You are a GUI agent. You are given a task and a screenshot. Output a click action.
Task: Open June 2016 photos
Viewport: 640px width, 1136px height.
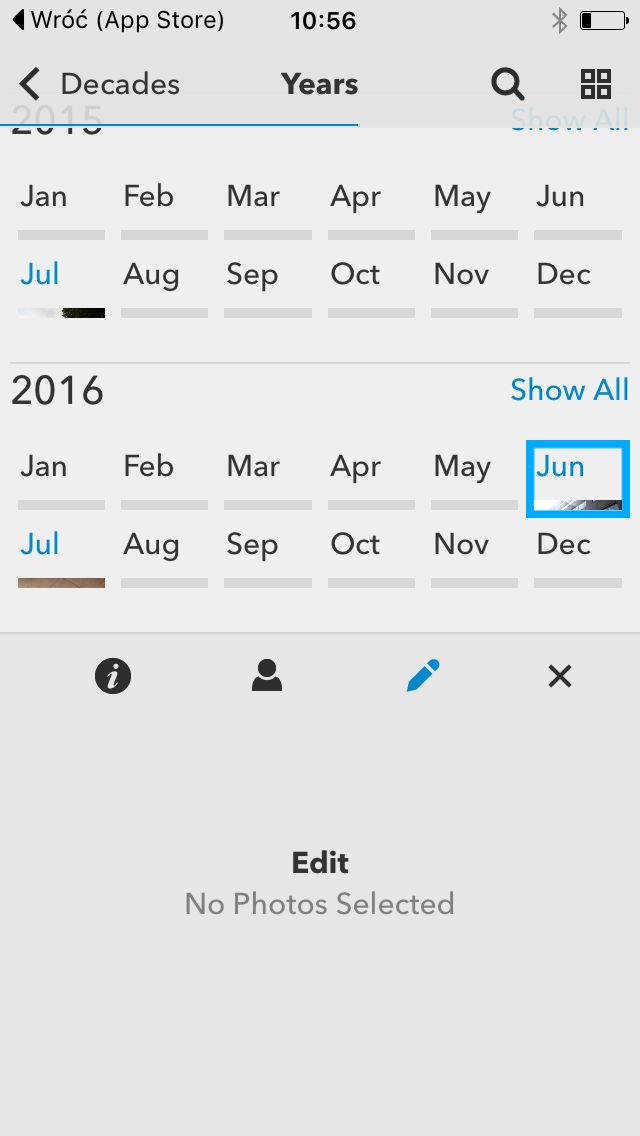pos(578,479)
